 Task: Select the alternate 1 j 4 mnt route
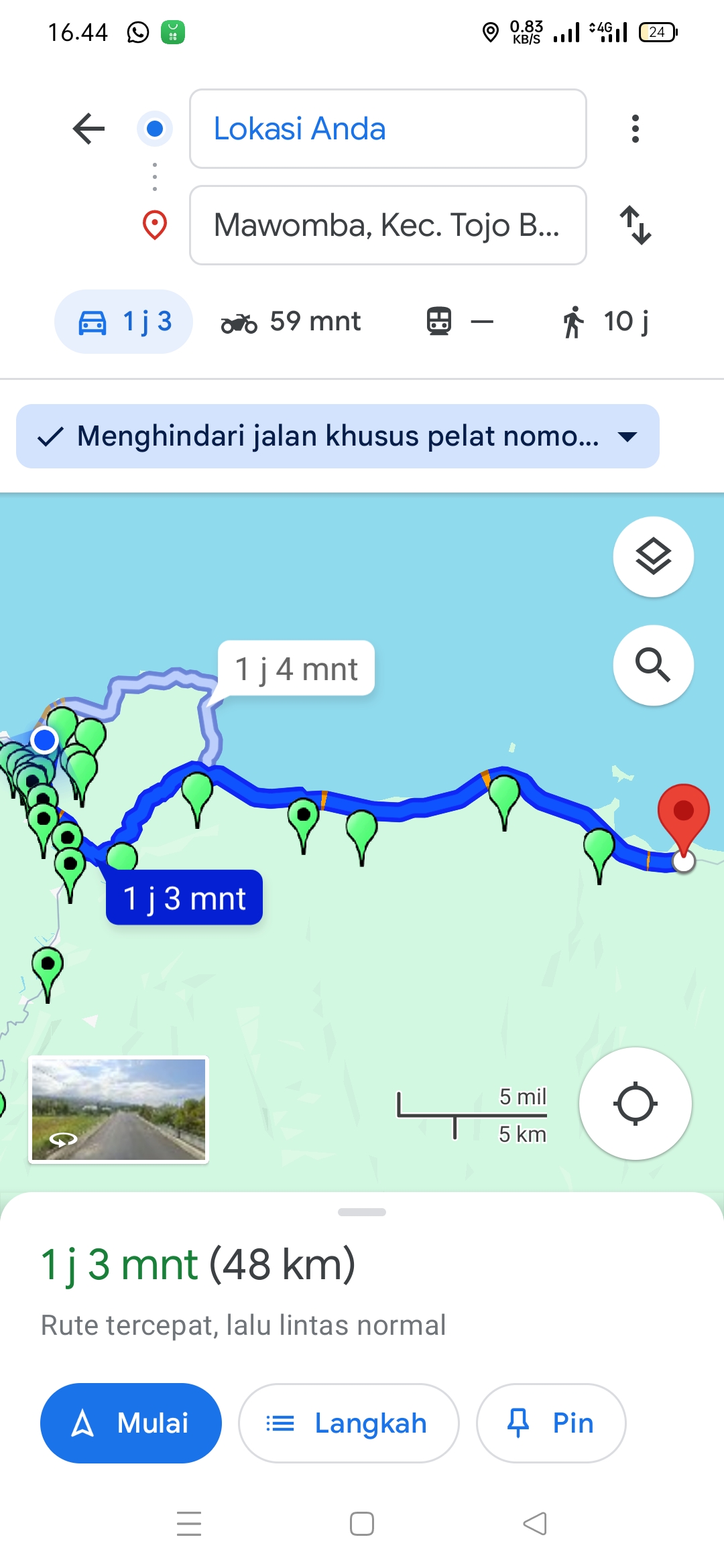point(296,669)
